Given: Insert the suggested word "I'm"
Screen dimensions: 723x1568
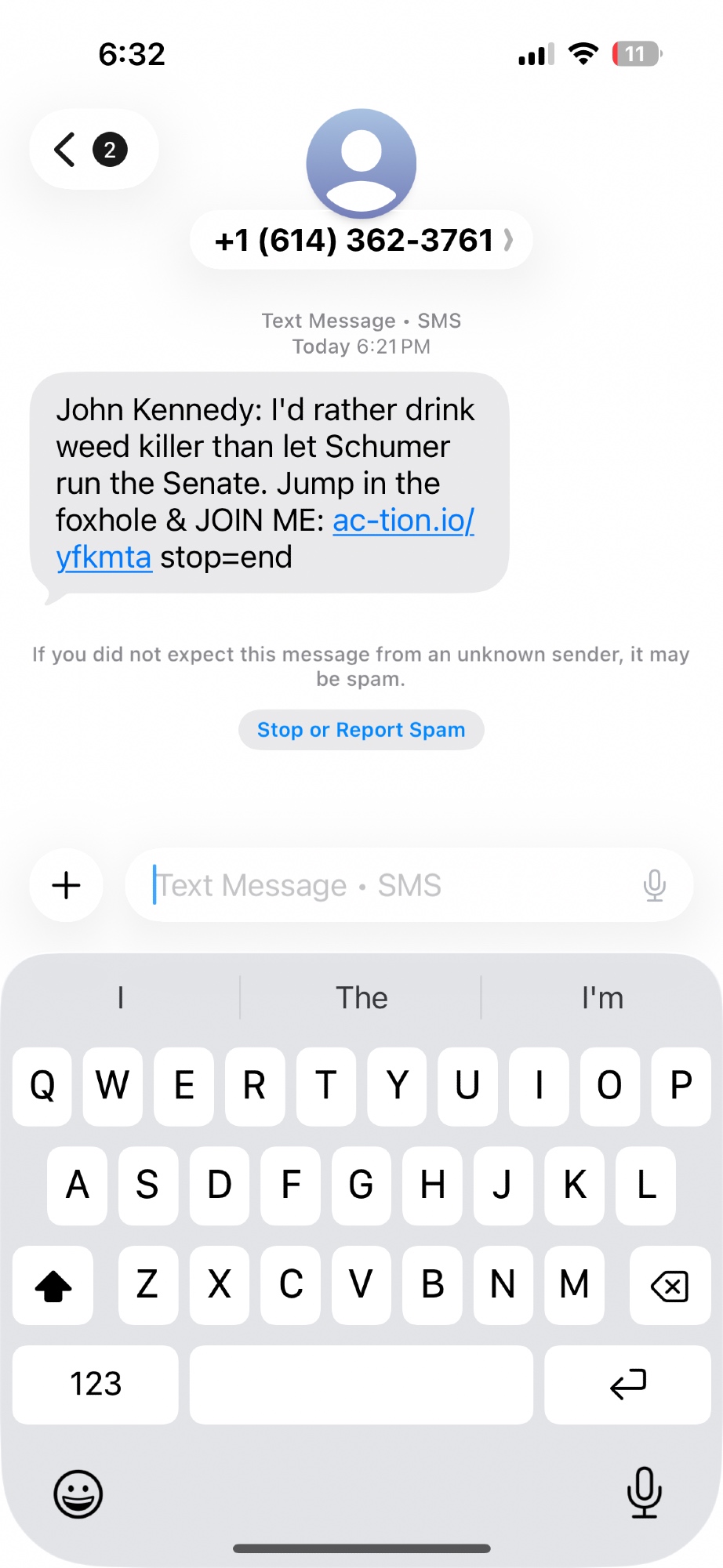Looking at the screenshot, I should pos(602,998).
